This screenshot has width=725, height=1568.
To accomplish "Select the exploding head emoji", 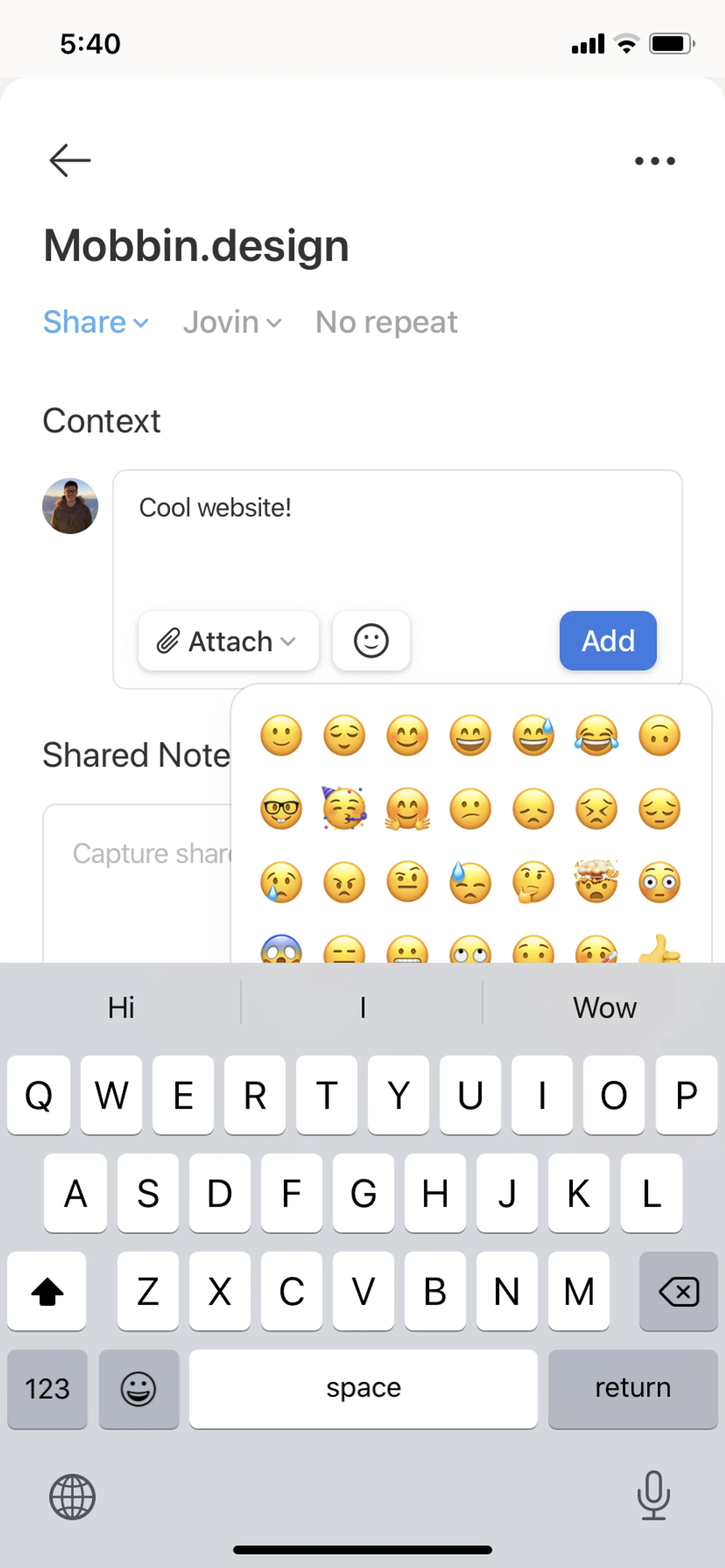I will pyautogui.click(x=597, y=882).
